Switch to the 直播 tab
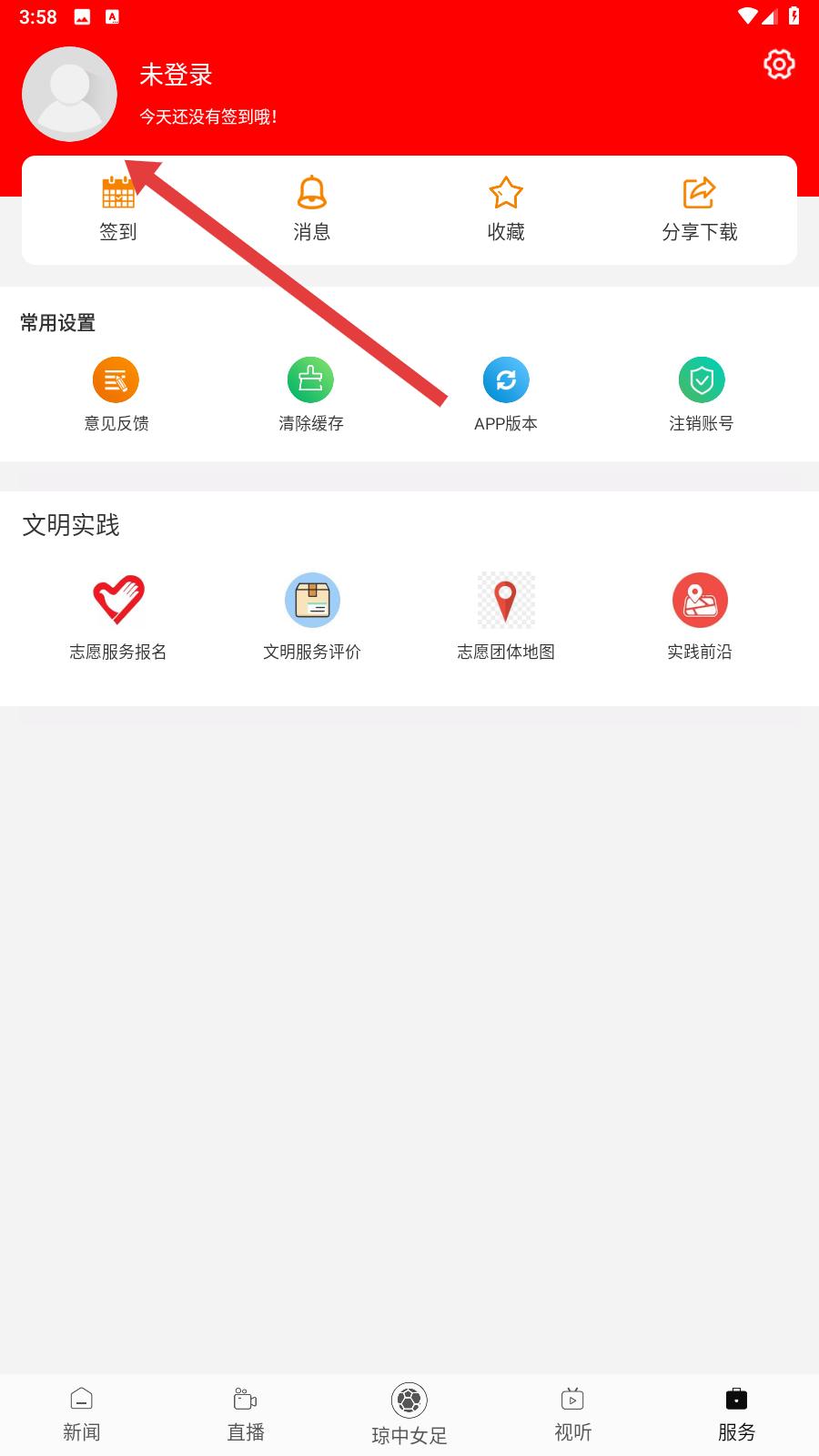 click(x=246, y=1414)
